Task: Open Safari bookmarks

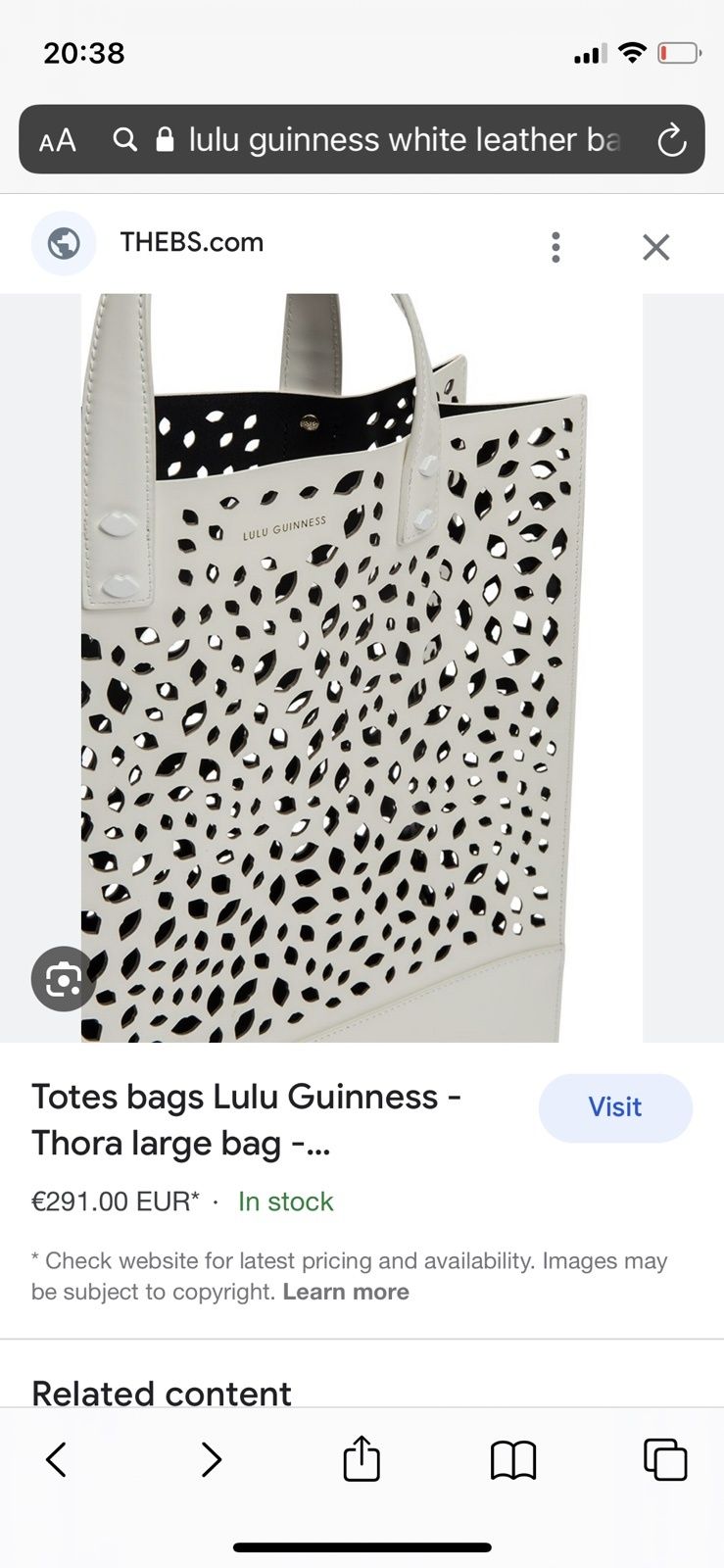Action: (513, 1459)
